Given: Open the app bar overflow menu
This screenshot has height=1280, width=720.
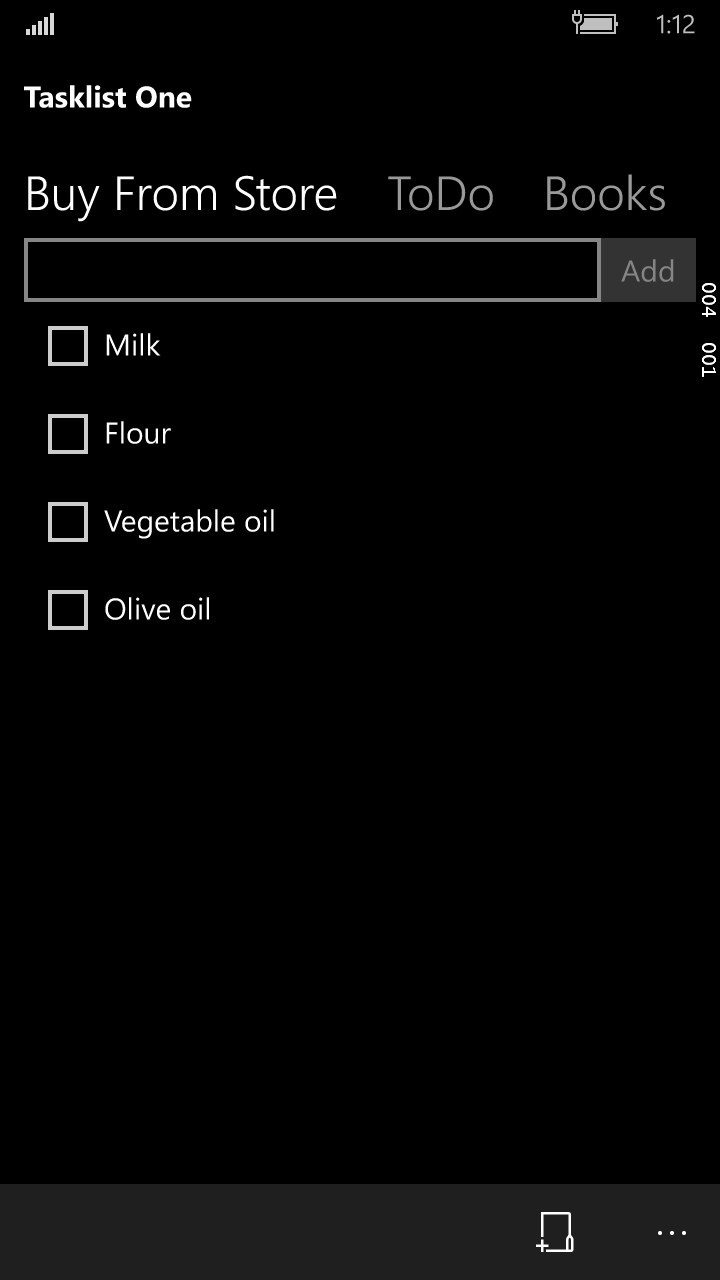Looking at the screenshot, I should [672, 1232].
